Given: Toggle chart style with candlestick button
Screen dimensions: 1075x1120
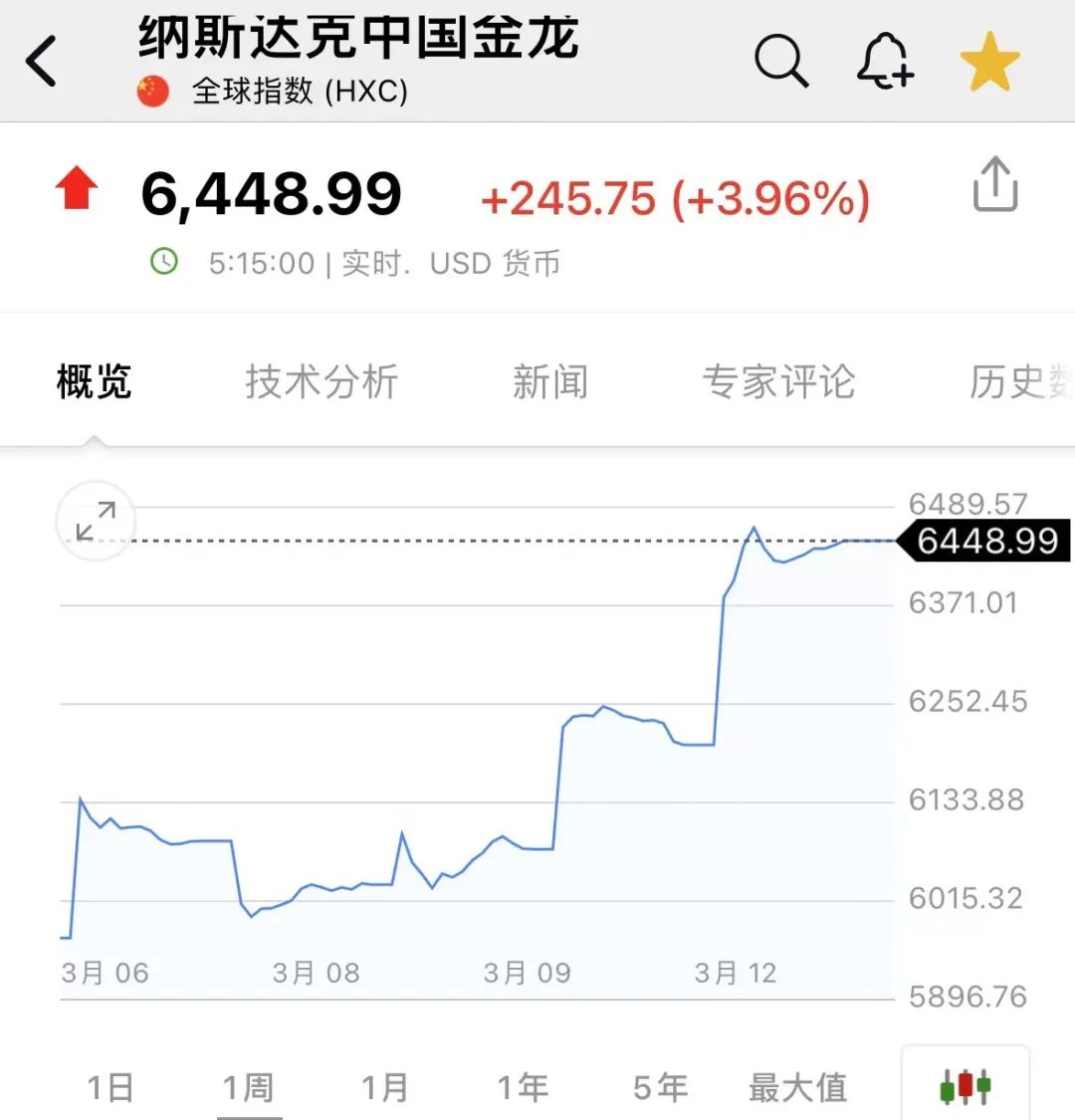Looking at the screenshot, I should 965,1090.
